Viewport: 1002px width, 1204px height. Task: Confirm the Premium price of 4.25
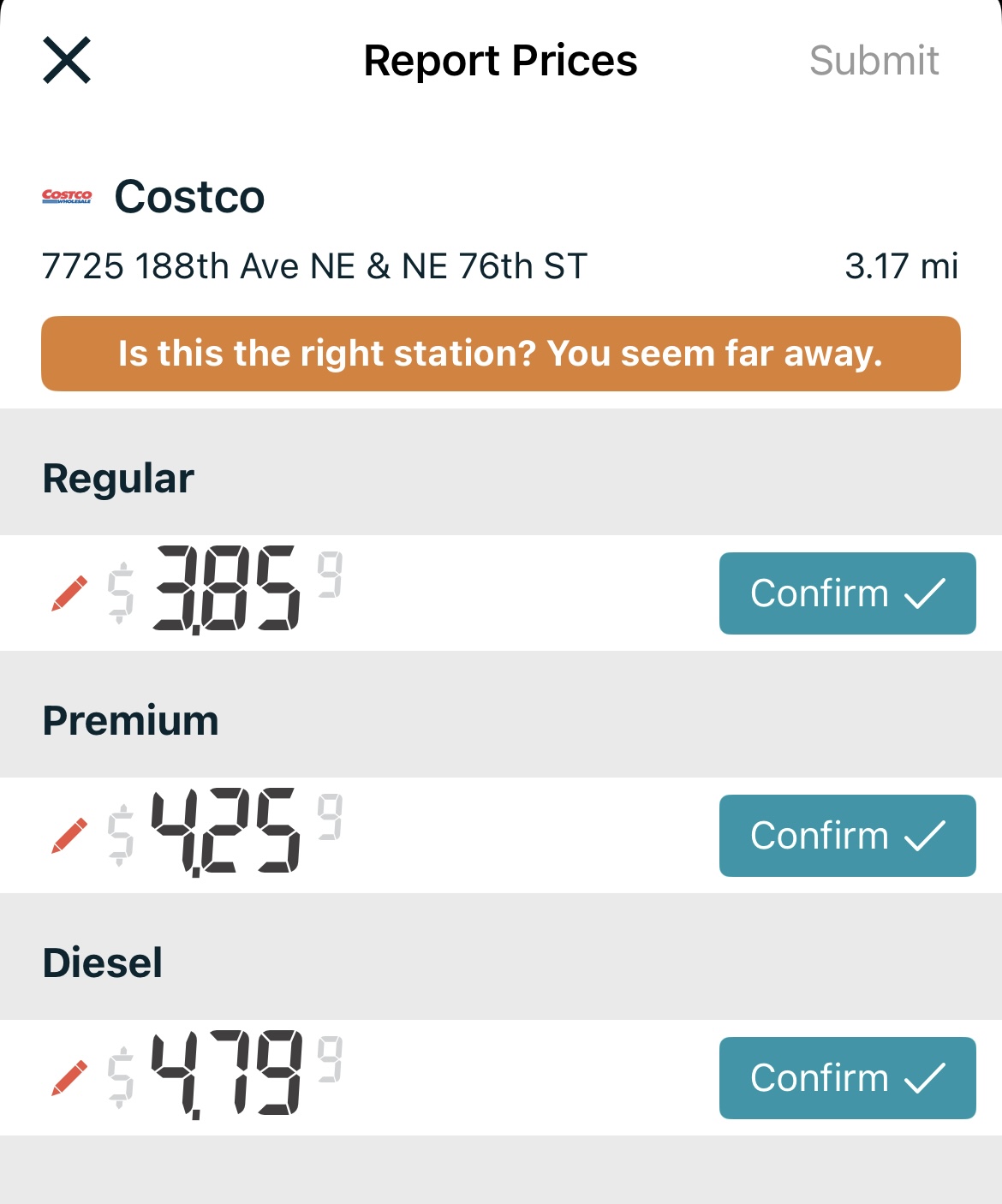pos(847,836)
